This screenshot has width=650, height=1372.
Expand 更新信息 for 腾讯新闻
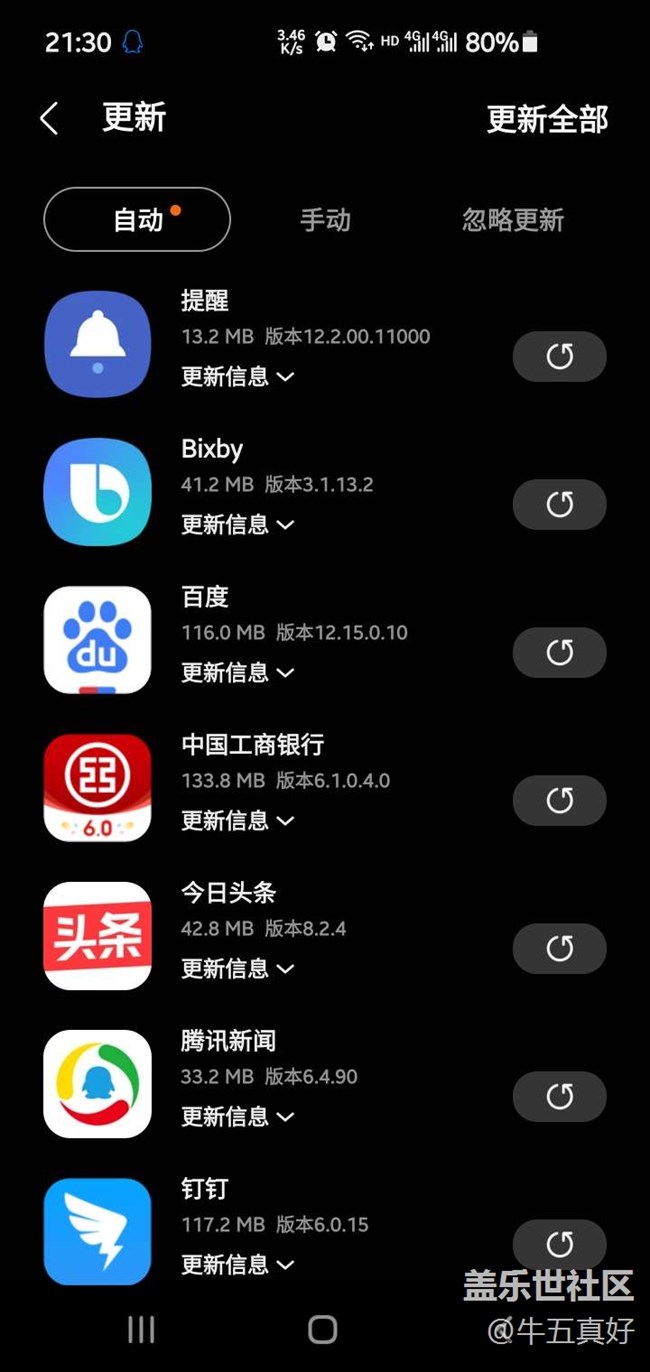pyautogui.click(x=237, y=1116)
